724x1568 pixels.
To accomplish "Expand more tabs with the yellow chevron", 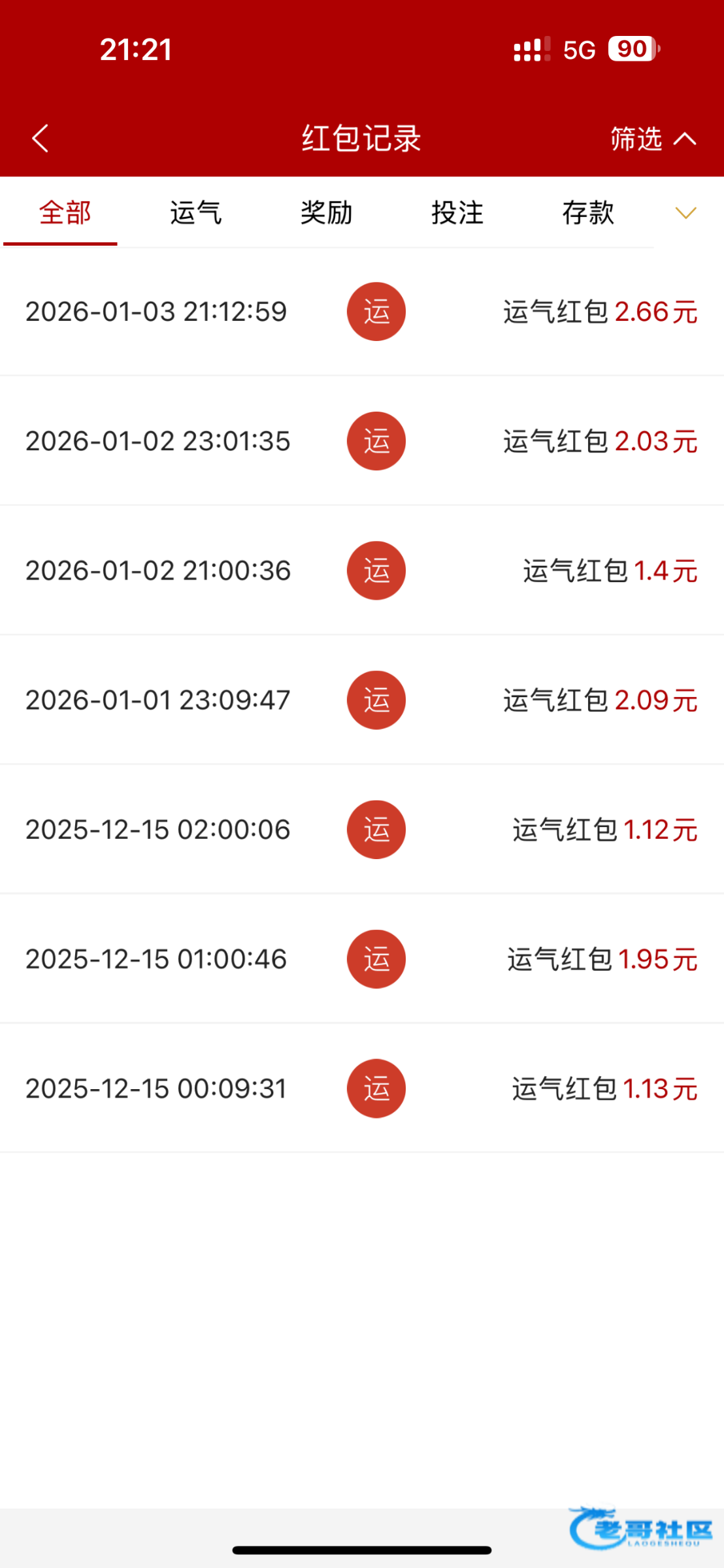I will [685, 213].
